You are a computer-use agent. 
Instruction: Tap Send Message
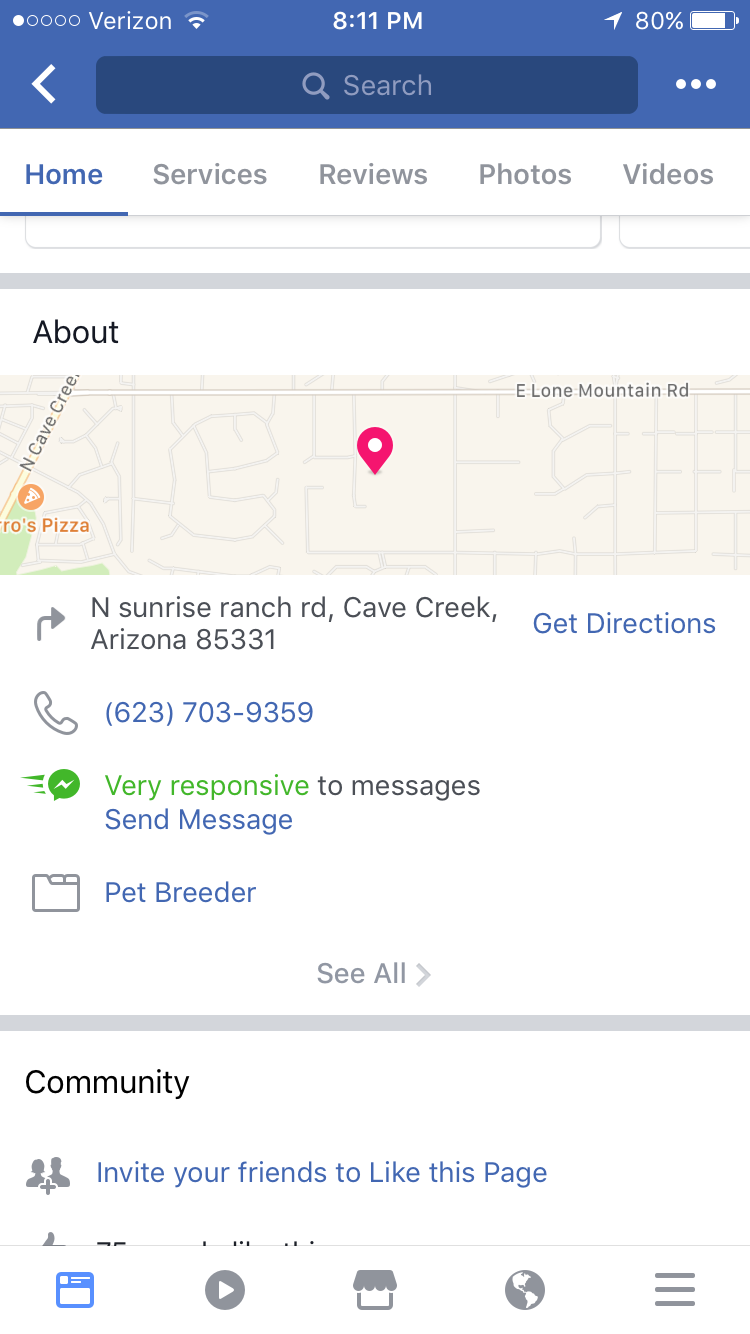[199, 820]
